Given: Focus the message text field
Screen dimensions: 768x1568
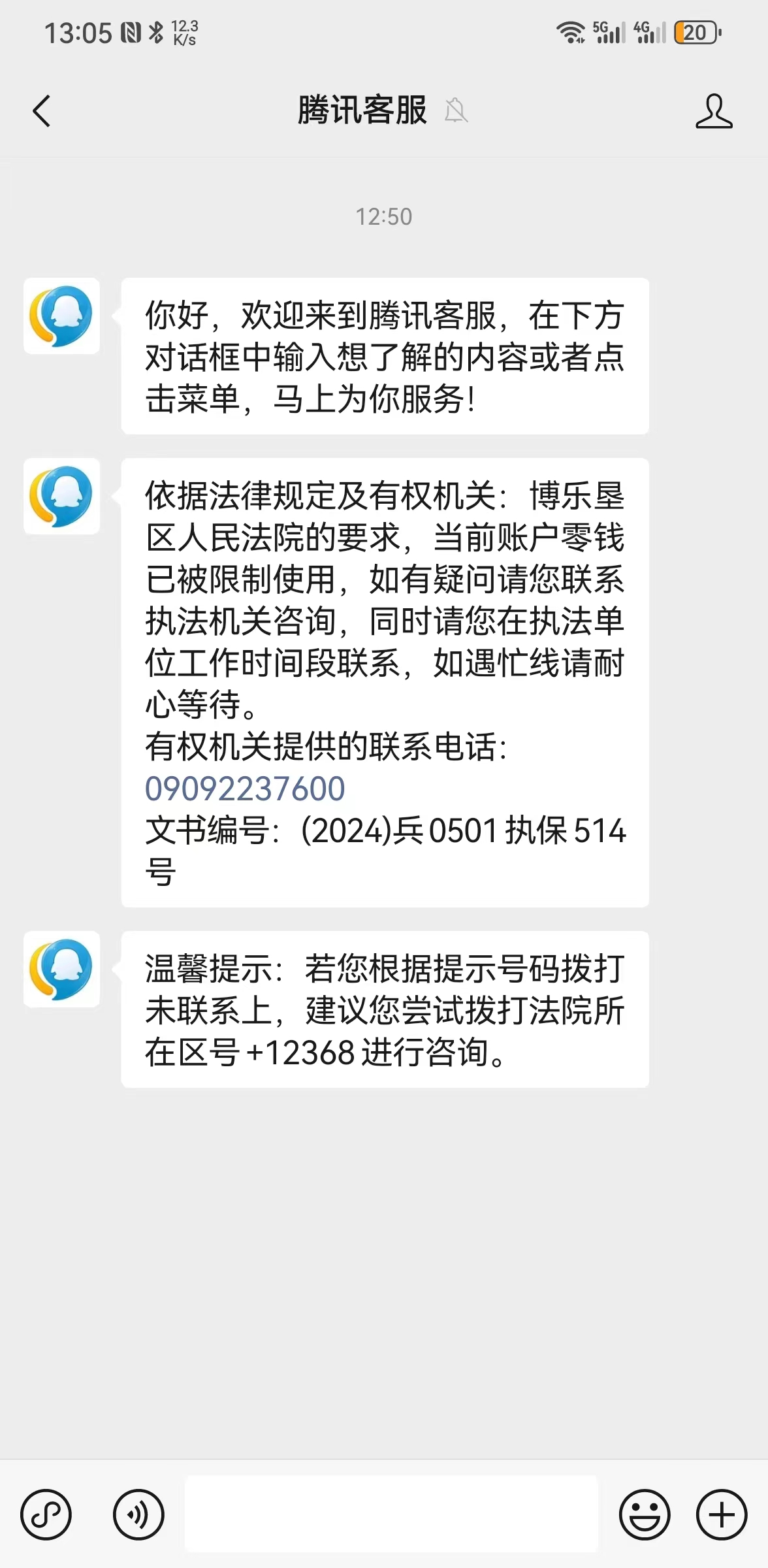Looking at the screenshot, I should click(x=391, y=1514).
